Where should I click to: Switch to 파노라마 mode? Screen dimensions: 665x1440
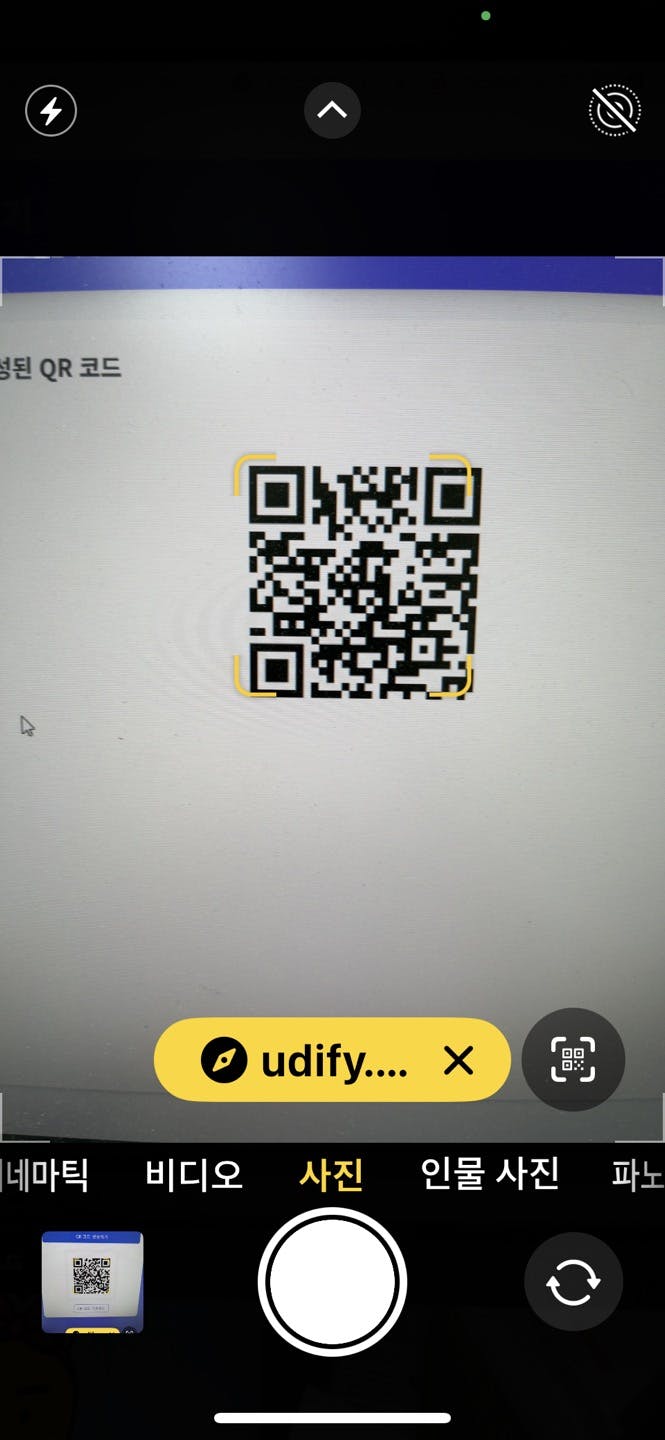pyautogui.click(x=638, y=1174)
